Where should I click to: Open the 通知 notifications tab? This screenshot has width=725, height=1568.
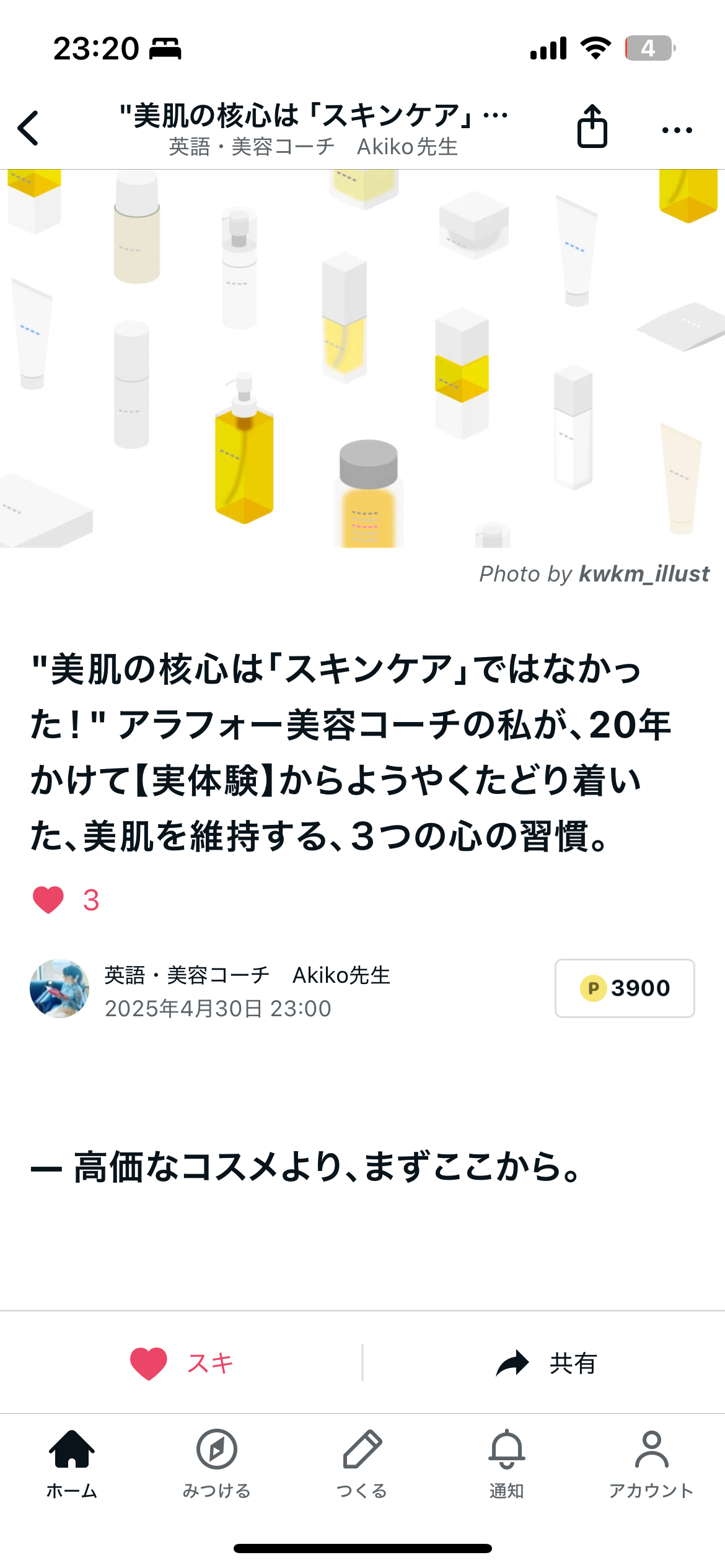pyautogui.click(x=506, y=1464)
